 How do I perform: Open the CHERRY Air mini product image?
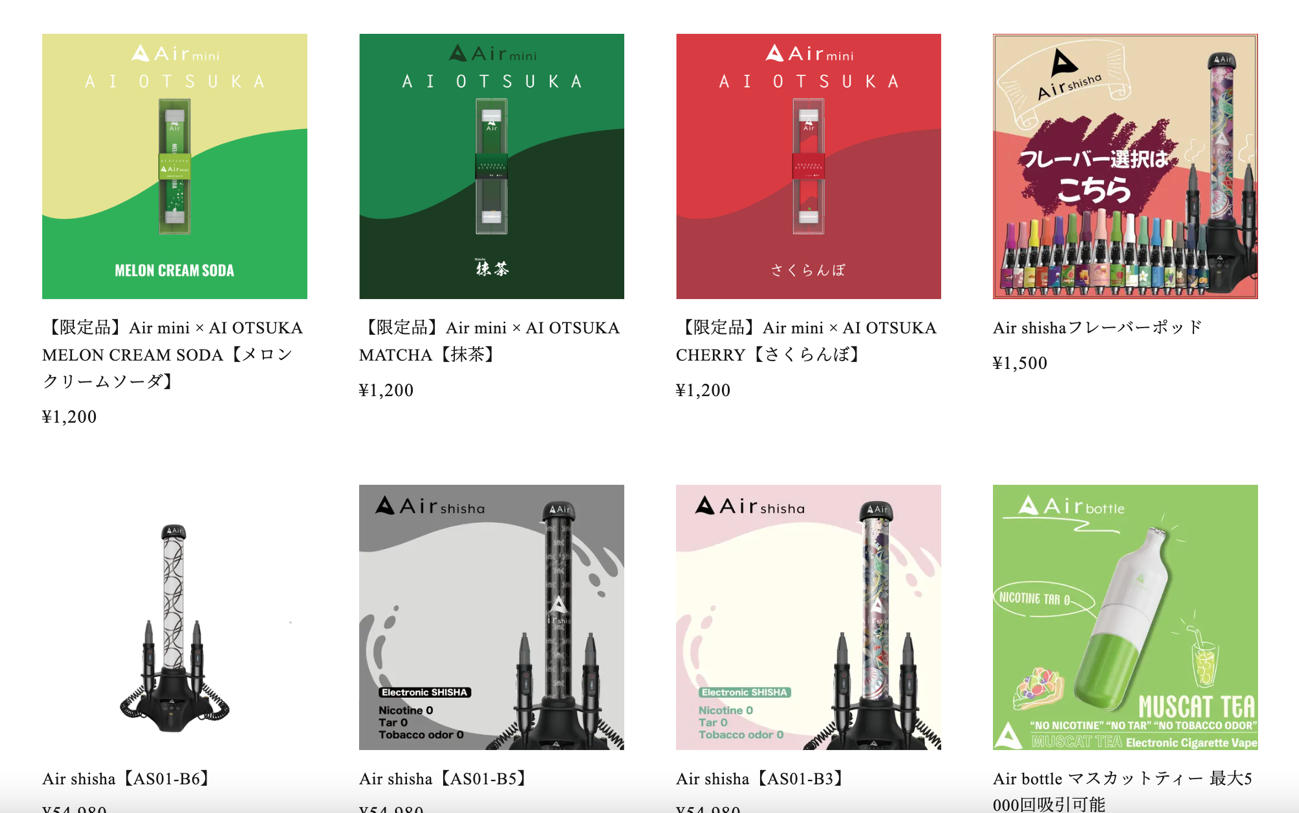(808, 166)
